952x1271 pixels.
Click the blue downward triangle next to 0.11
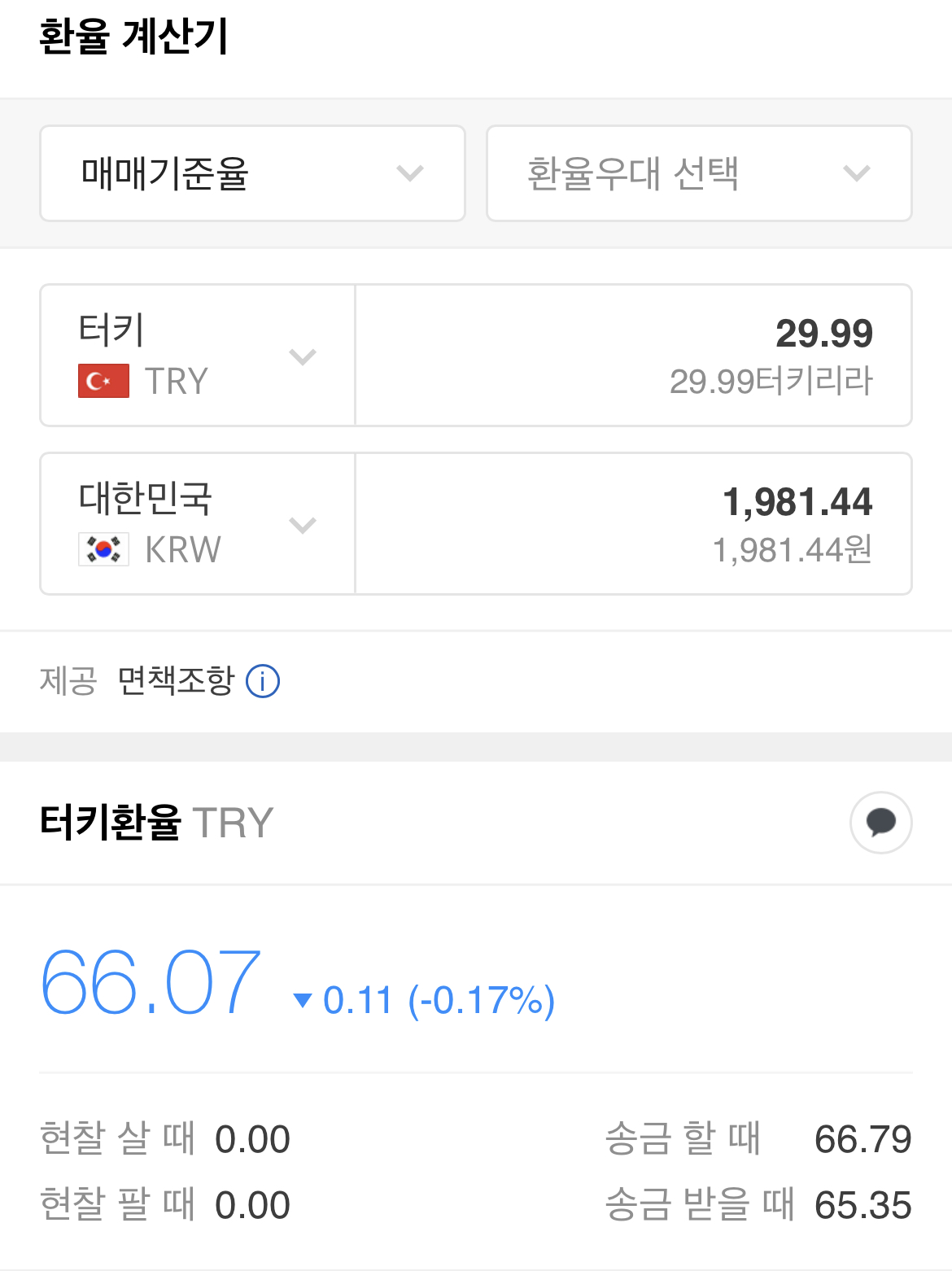click(302, 1001)
